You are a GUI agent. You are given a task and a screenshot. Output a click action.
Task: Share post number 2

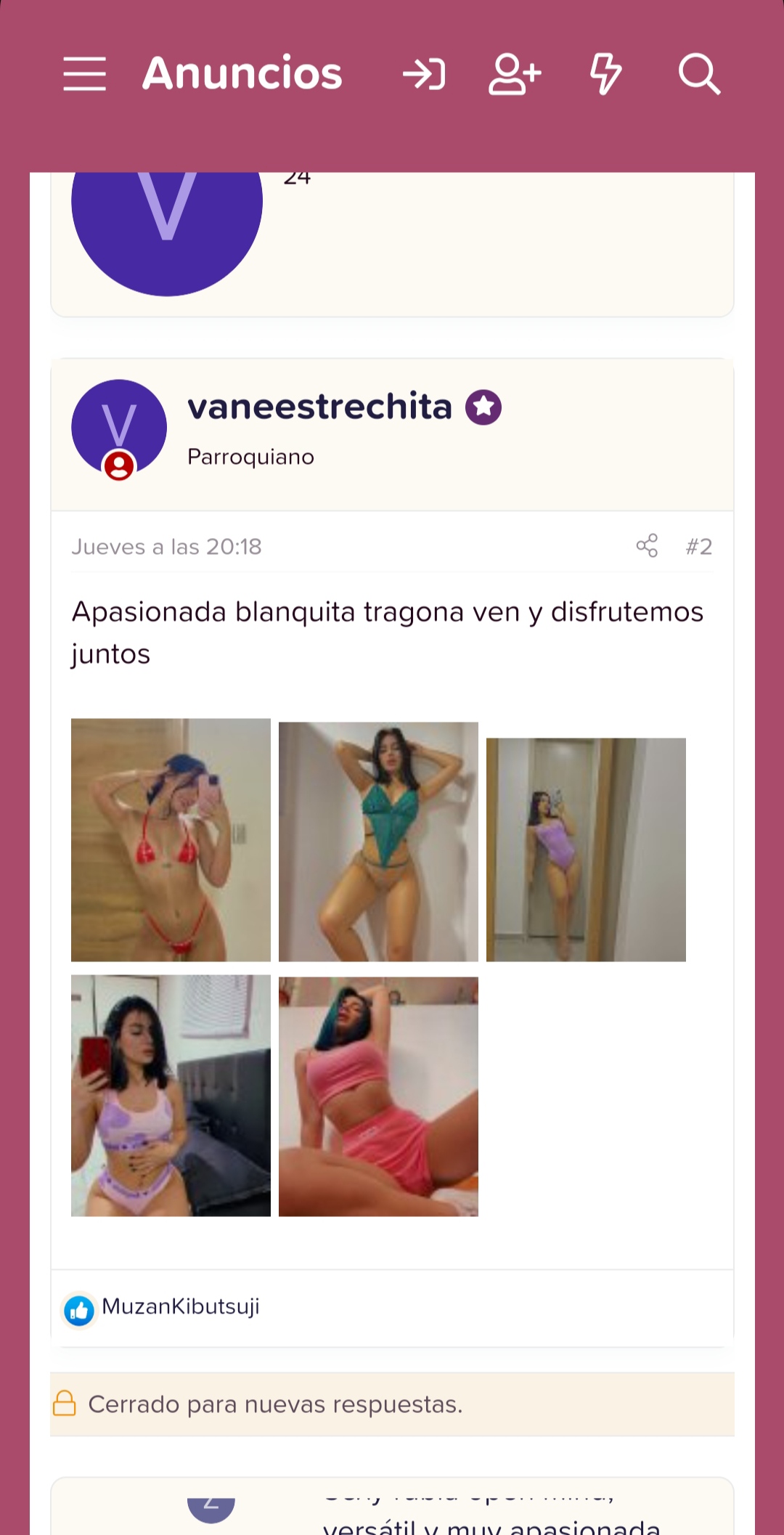click(x=647, y=545)
